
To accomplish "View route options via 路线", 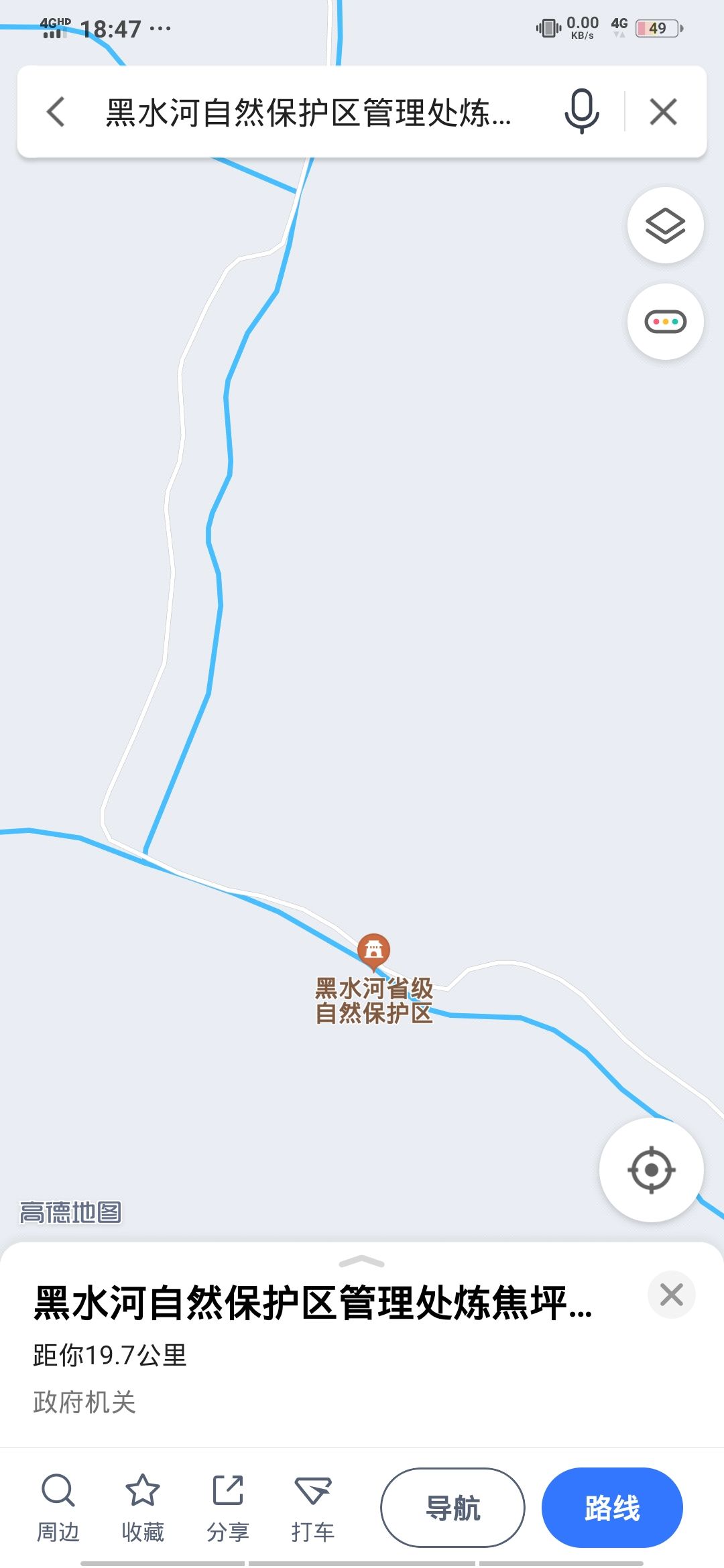I will [612, 1508].
